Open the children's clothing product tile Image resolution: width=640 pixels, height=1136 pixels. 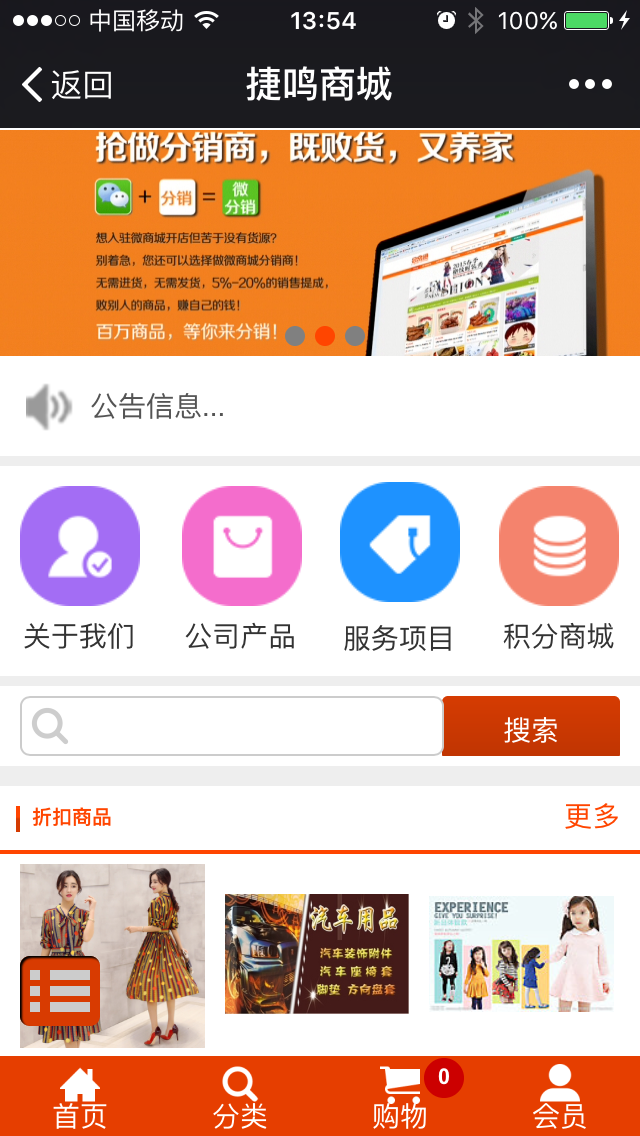point(521,954)
